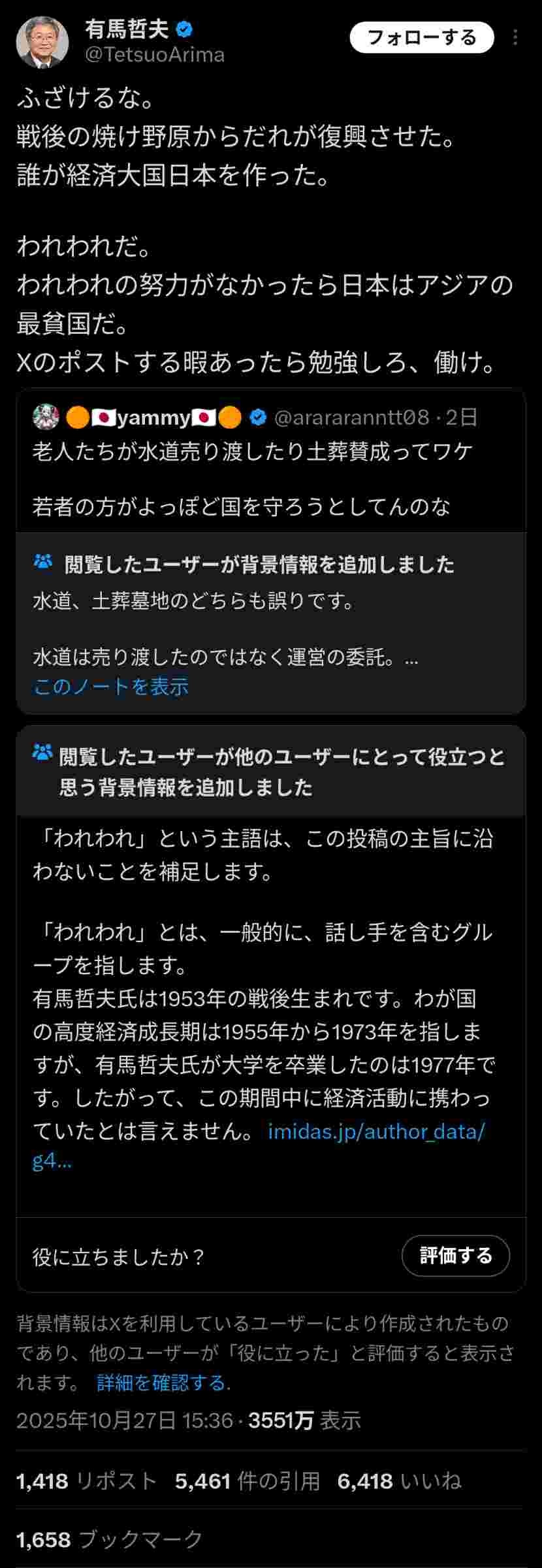Open the post overflow menu

coord(515,38)
